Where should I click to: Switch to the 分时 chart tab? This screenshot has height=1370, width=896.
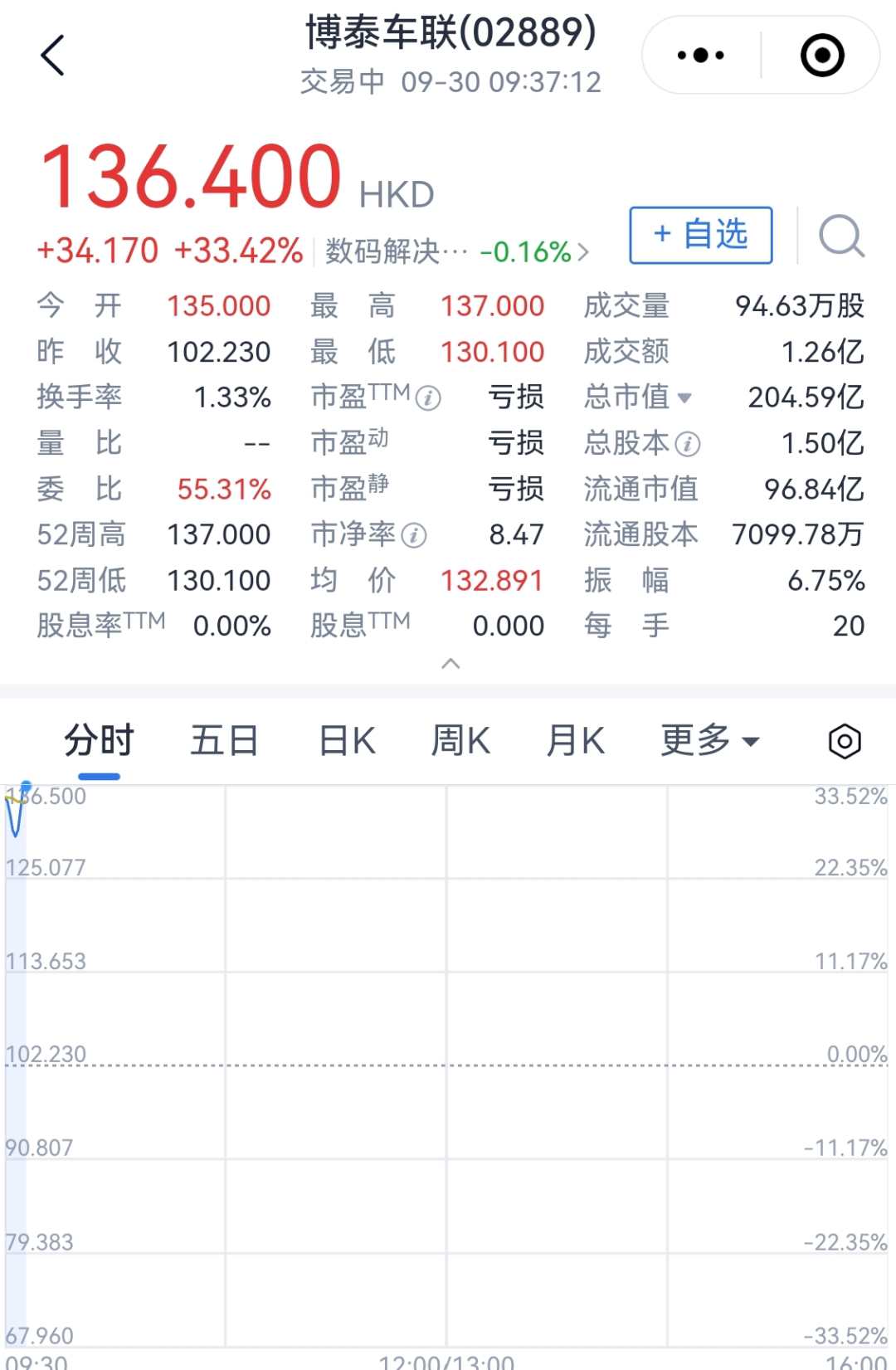100,740
